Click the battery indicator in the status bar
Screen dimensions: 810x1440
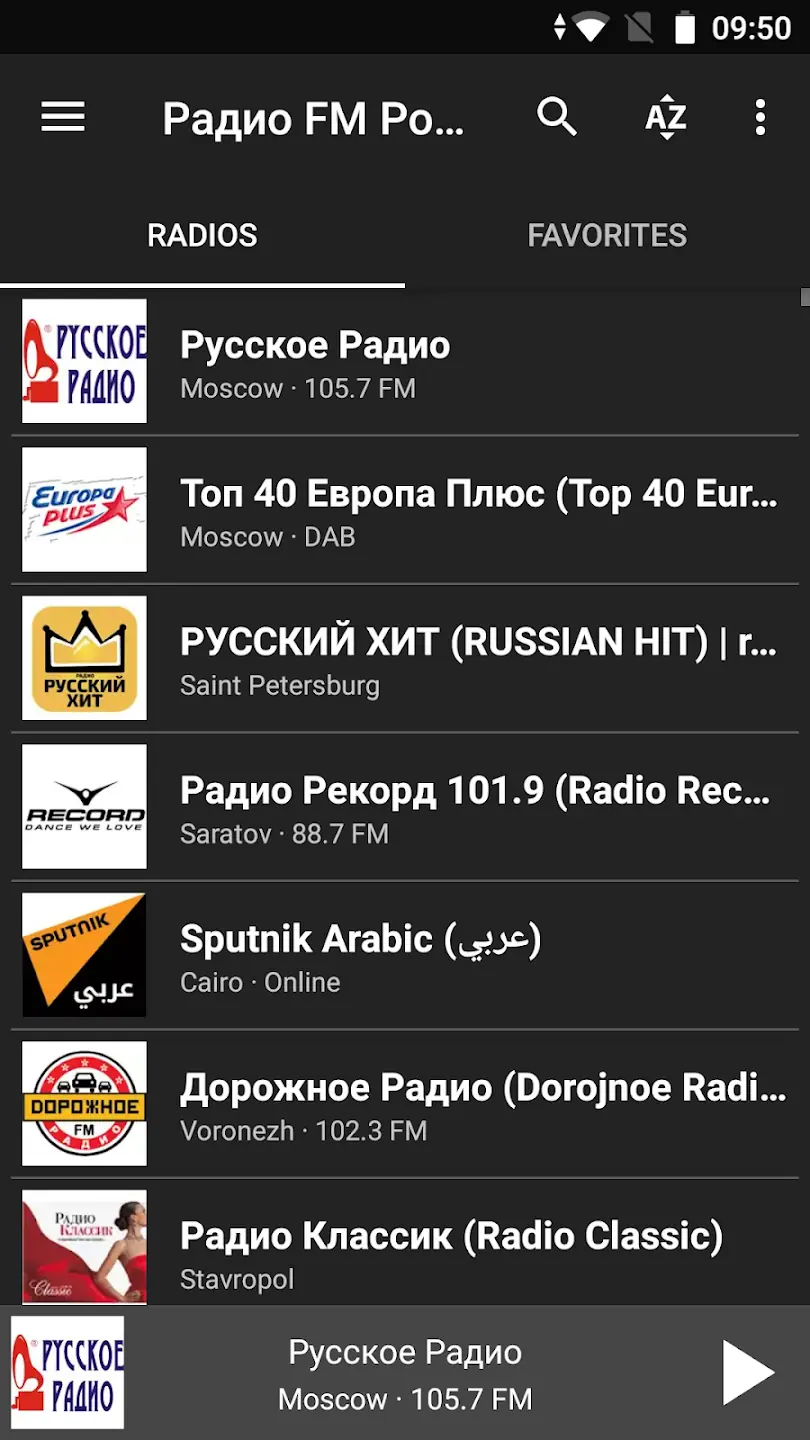[x=685, y=27]
